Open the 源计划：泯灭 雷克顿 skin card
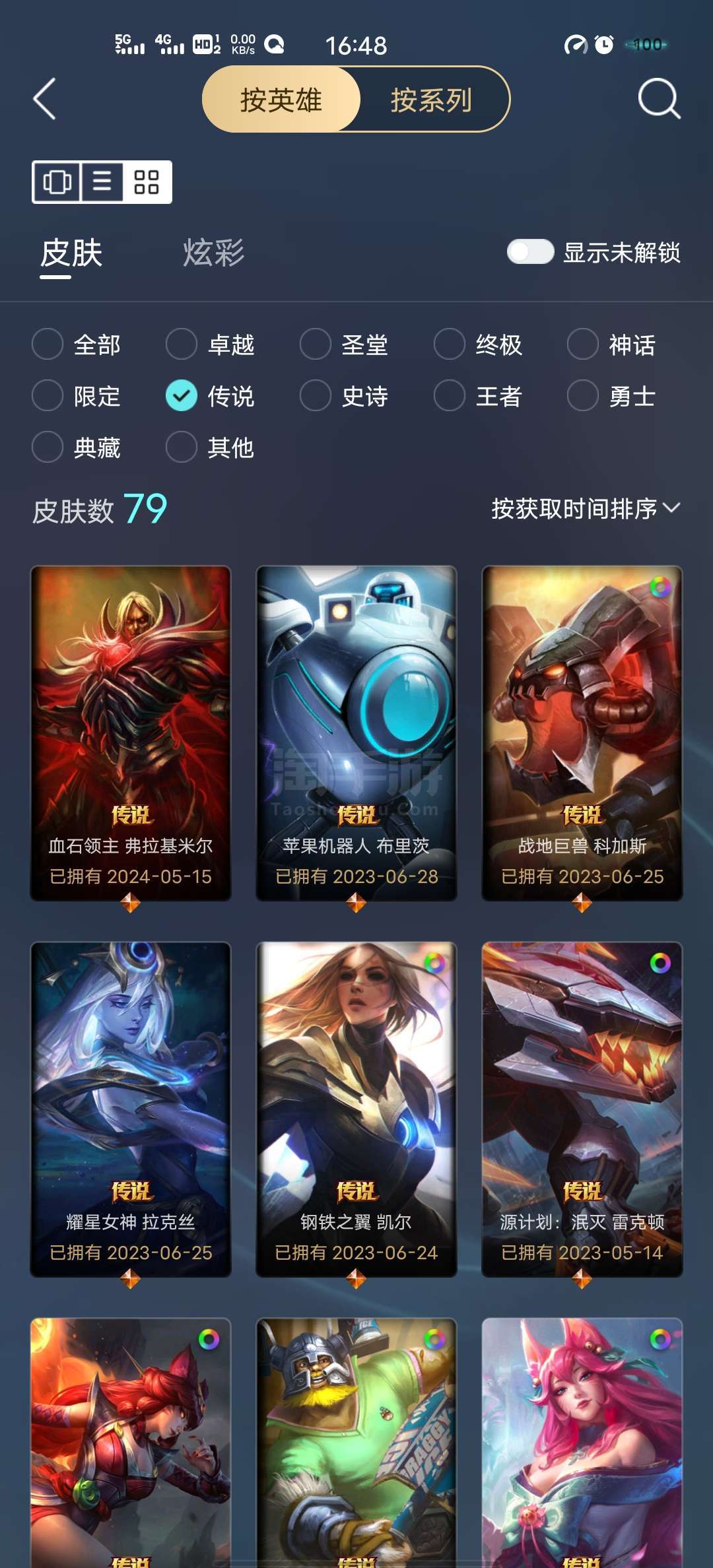The image size is (713, 1568). (582, 1109)
